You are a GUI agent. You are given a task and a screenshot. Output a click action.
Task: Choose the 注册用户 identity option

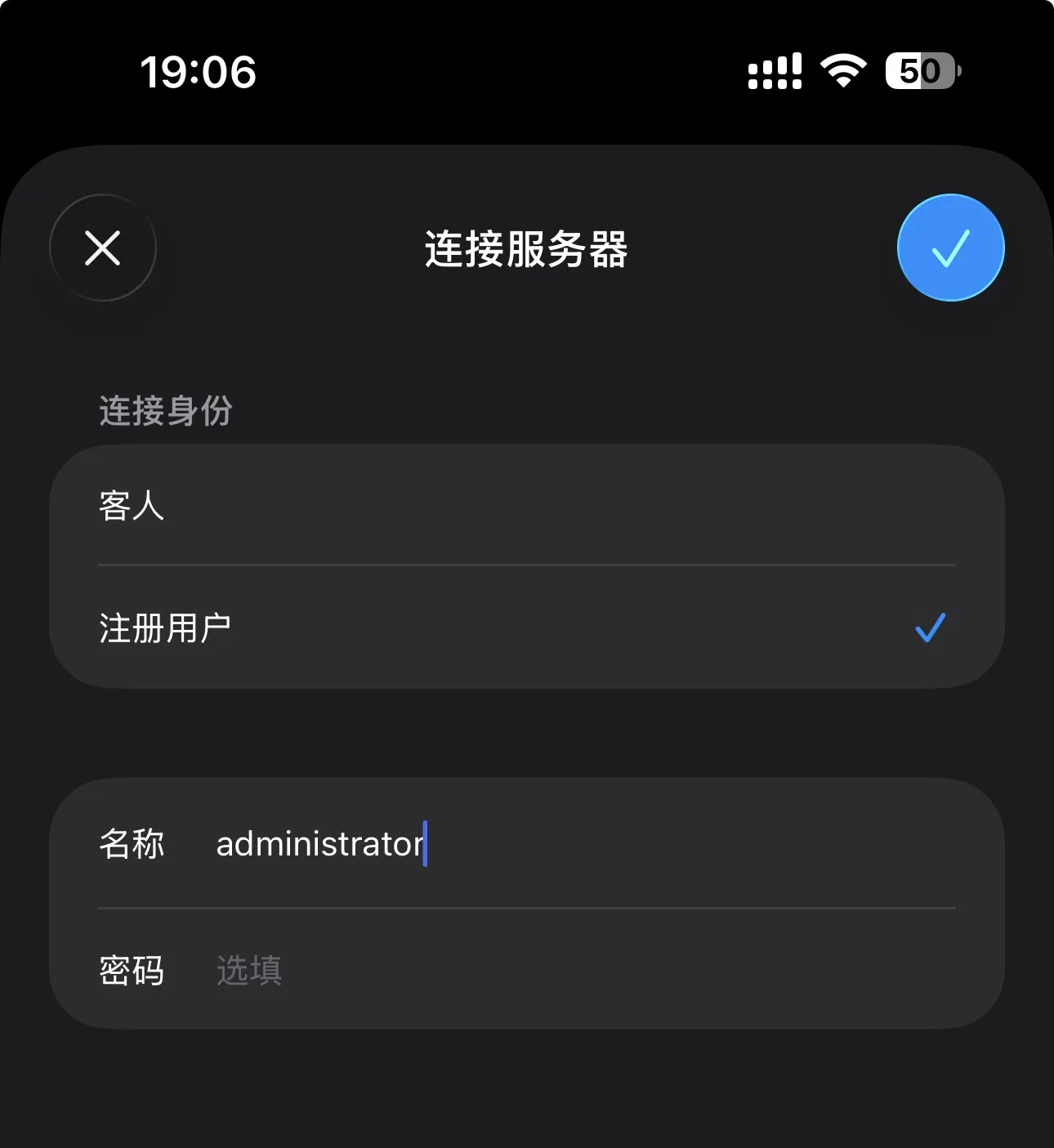(x=526, y=628)
